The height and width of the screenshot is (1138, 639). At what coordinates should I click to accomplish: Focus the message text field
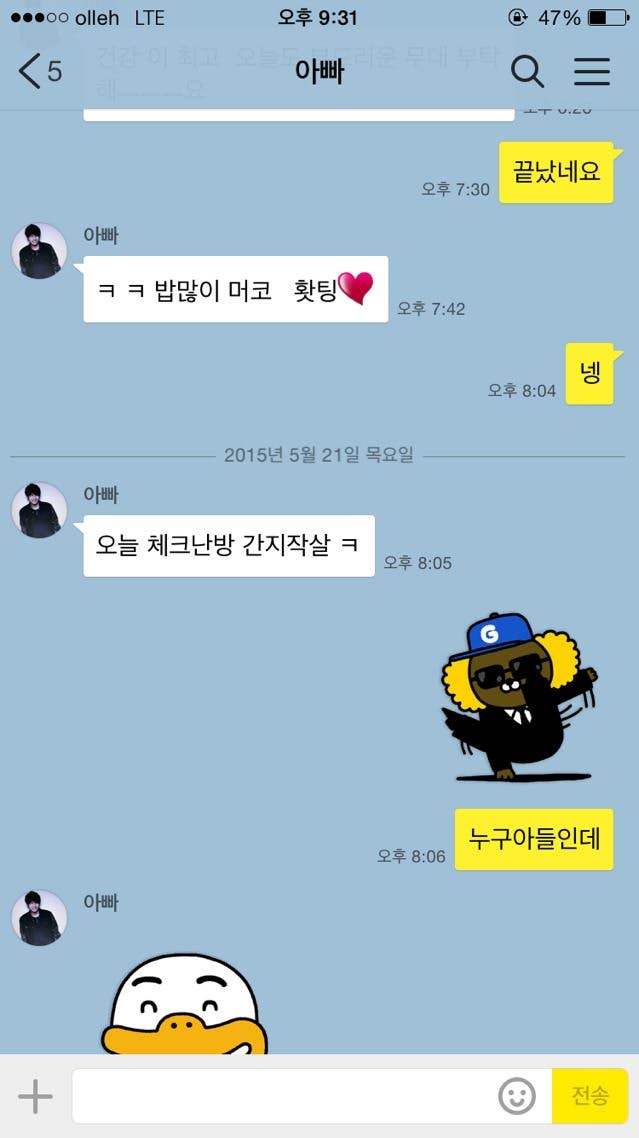(285, 1096)
